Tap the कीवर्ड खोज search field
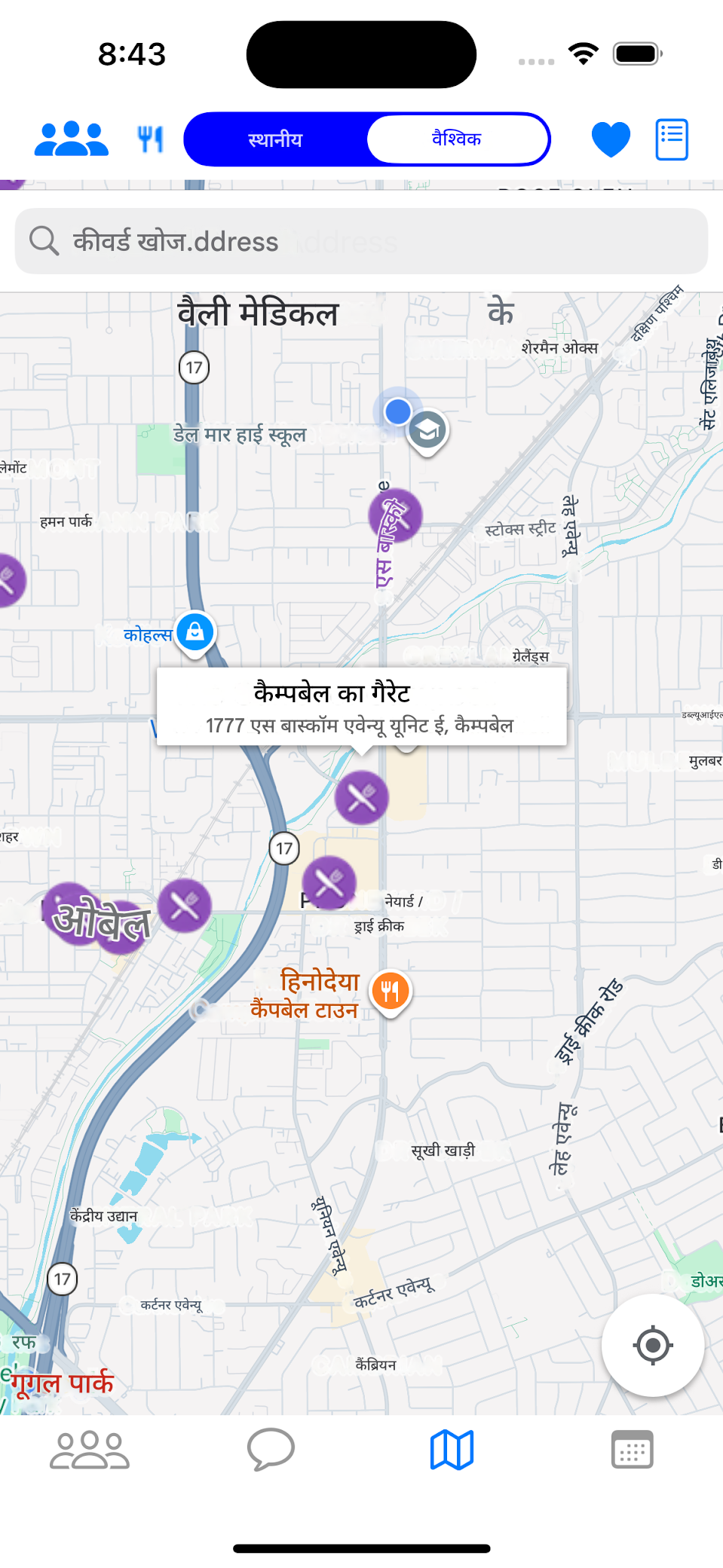The height and width of the screenshot is (1568, 723). [x=361, y=242]
